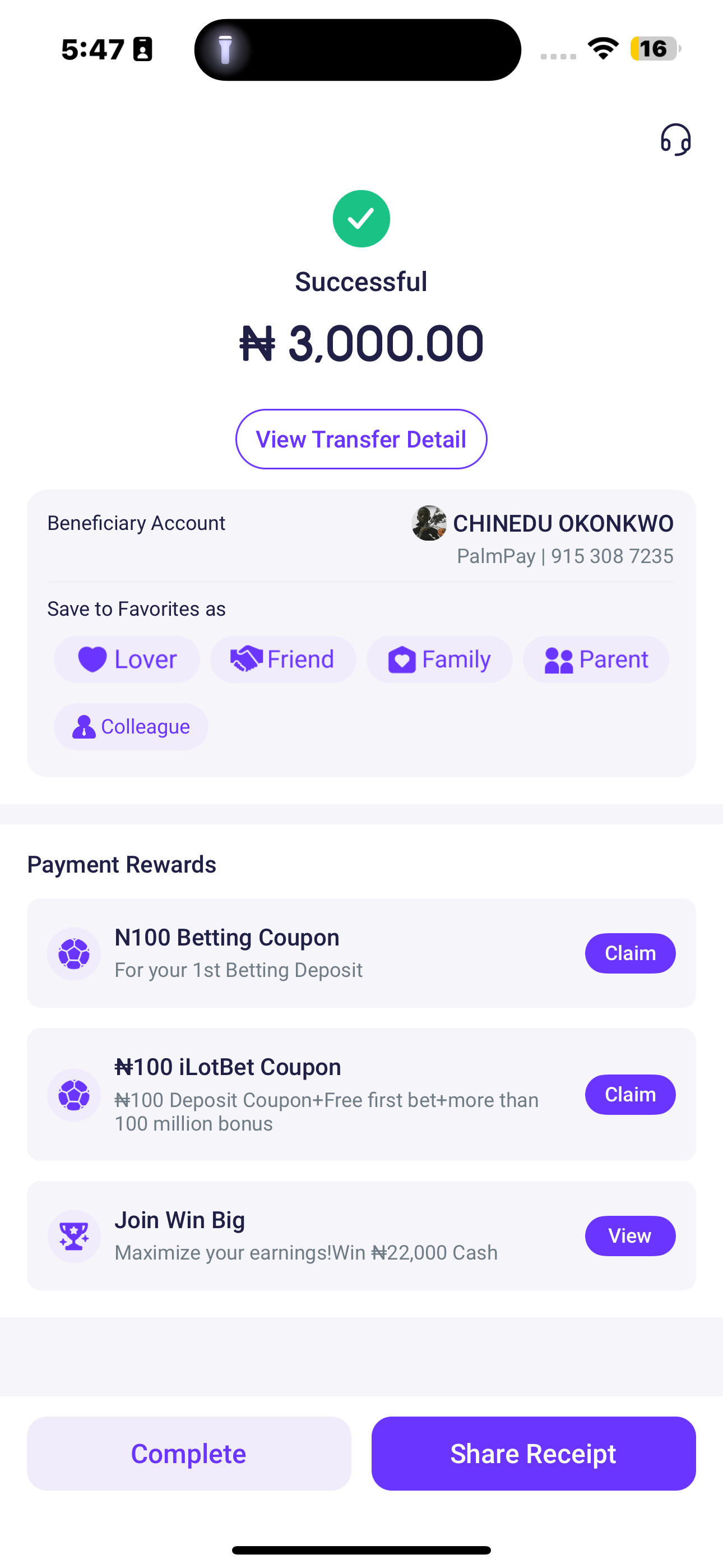Save beneficiary as Colleague
This screenshot has height=1568, width=723.
pyautogui.click(x=131, y=726)
